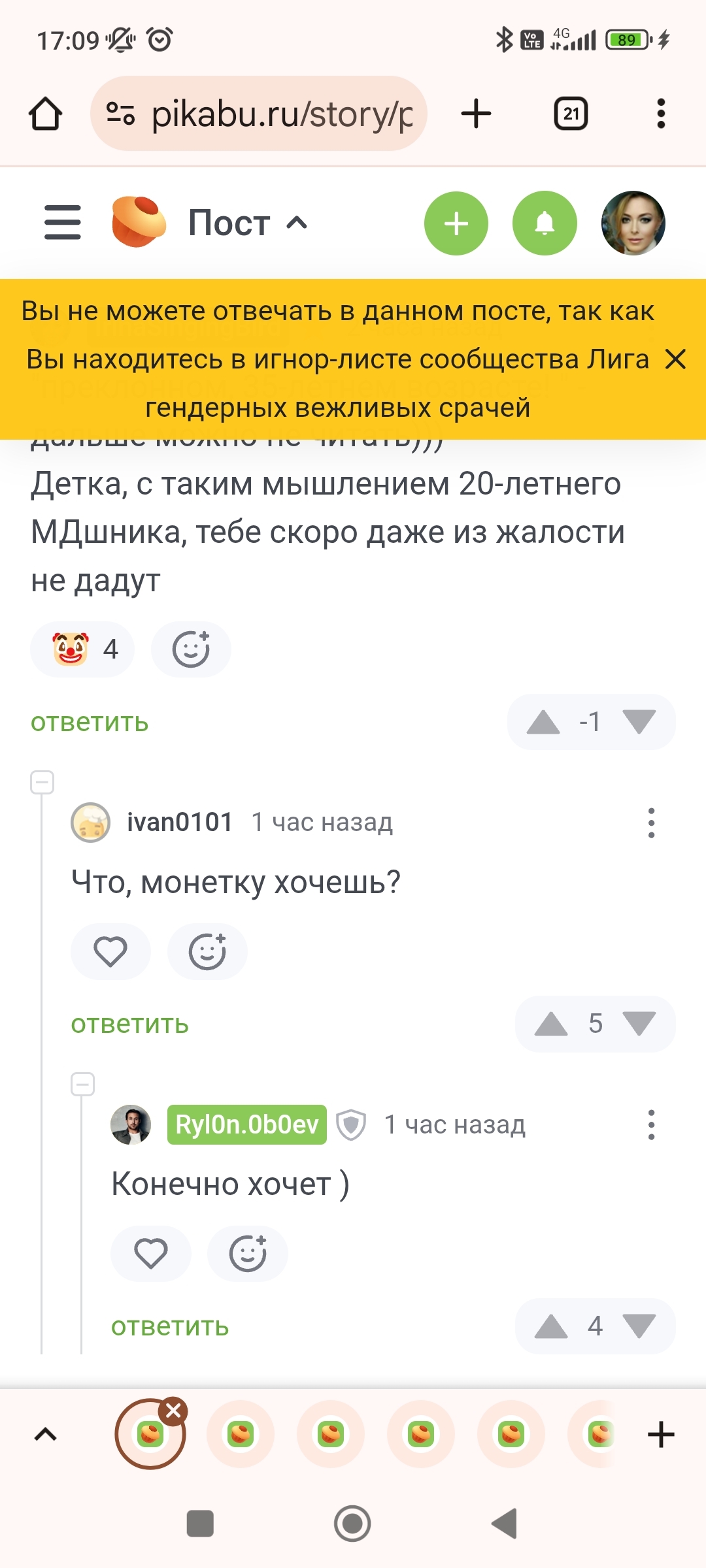Like ivan0101's comment with the heart

110,951
